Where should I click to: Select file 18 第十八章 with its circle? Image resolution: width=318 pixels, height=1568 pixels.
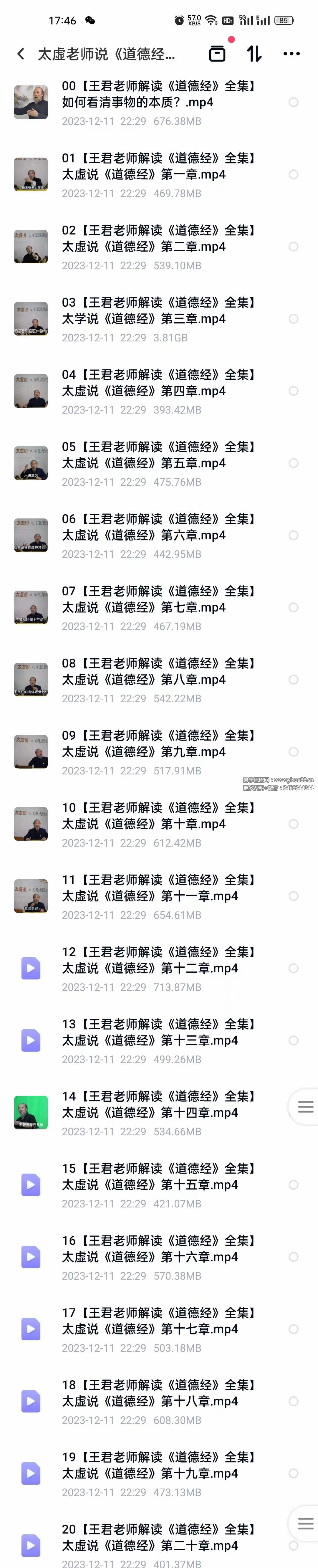click(x=294, y=1401)
